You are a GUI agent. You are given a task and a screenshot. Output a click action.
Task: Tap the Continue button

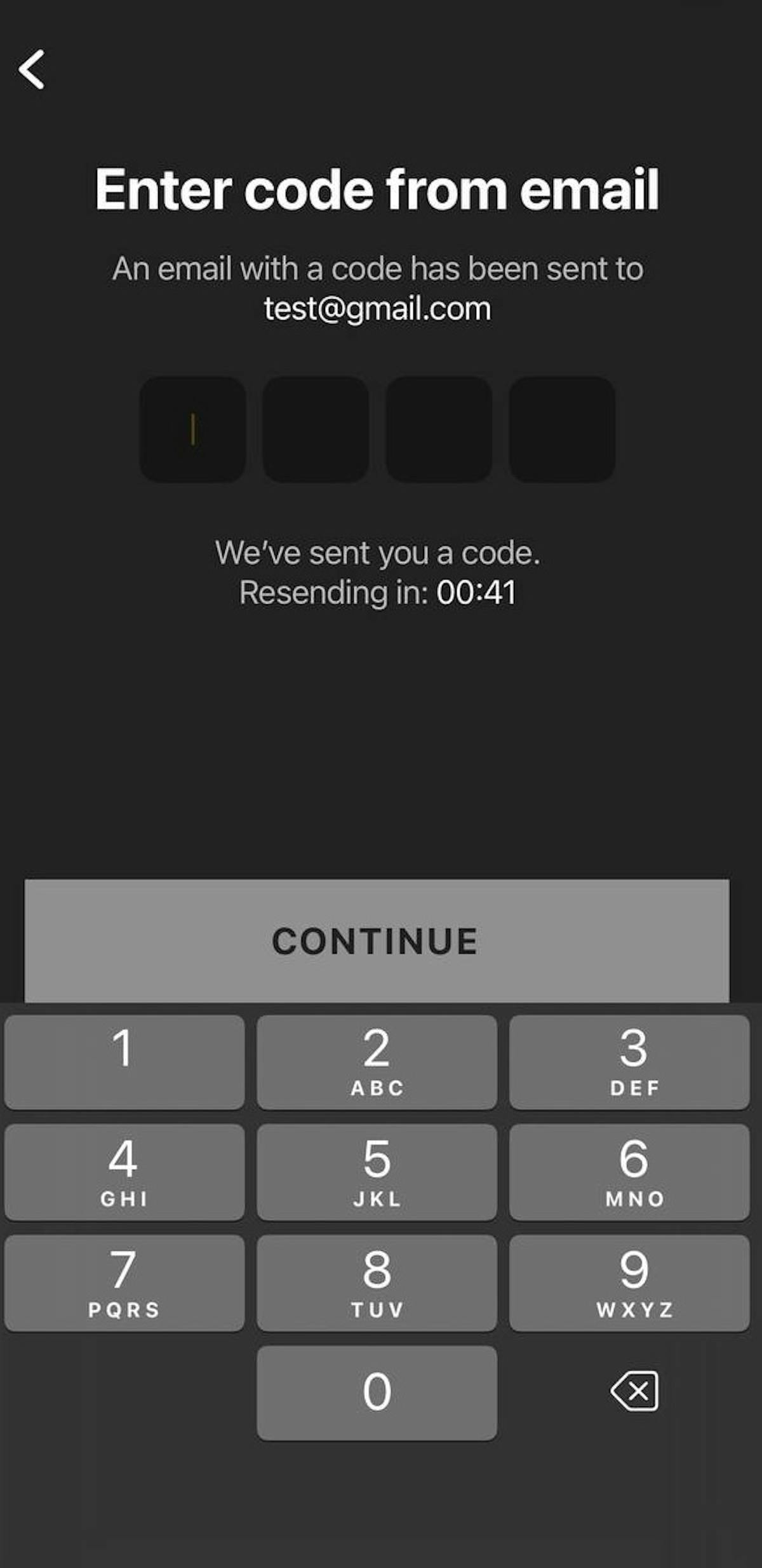click(377, 941)
